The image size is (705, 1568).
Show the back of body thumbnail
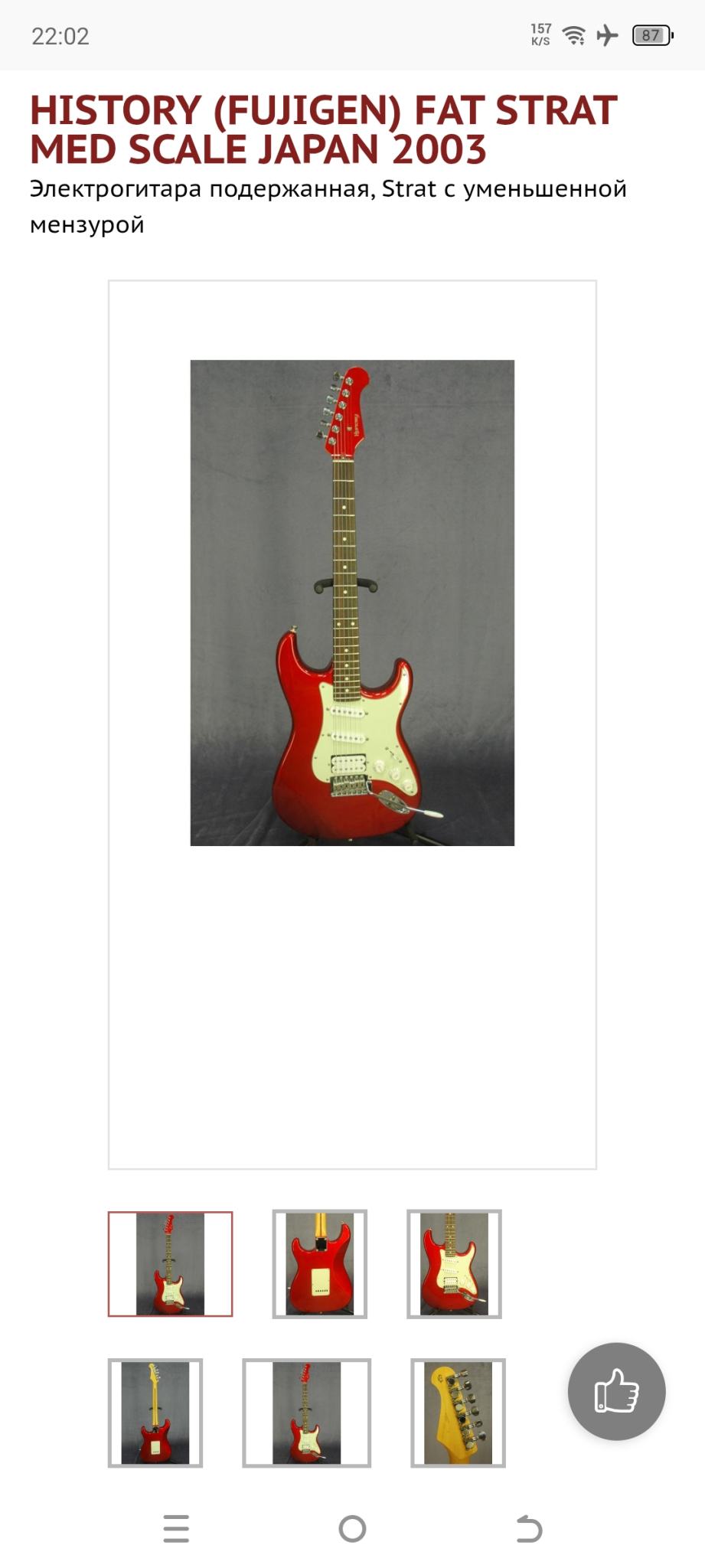(x=320, y=1264)
